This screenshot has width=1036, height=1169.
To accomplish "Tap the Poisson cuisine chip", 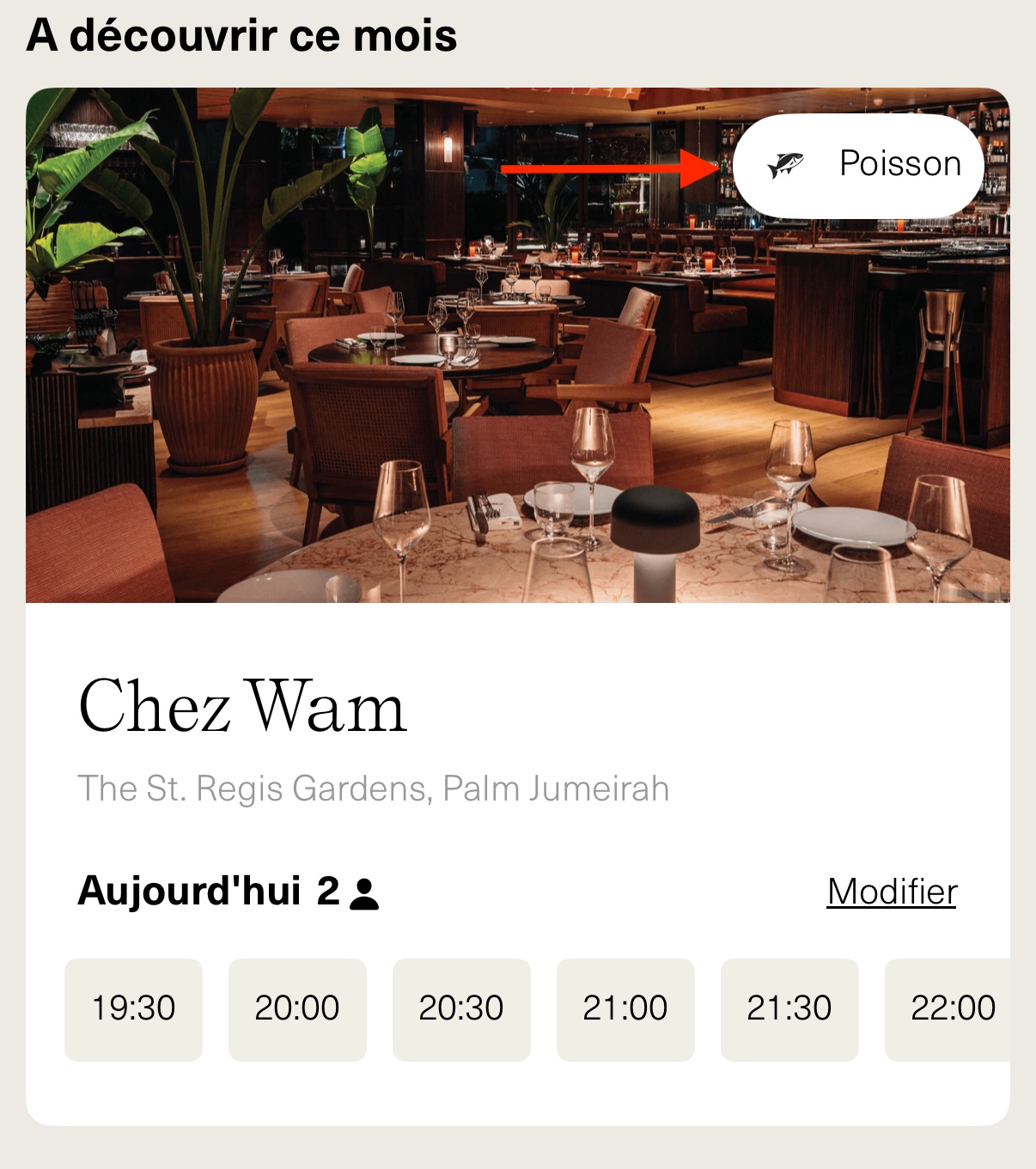I will point(858,165).
